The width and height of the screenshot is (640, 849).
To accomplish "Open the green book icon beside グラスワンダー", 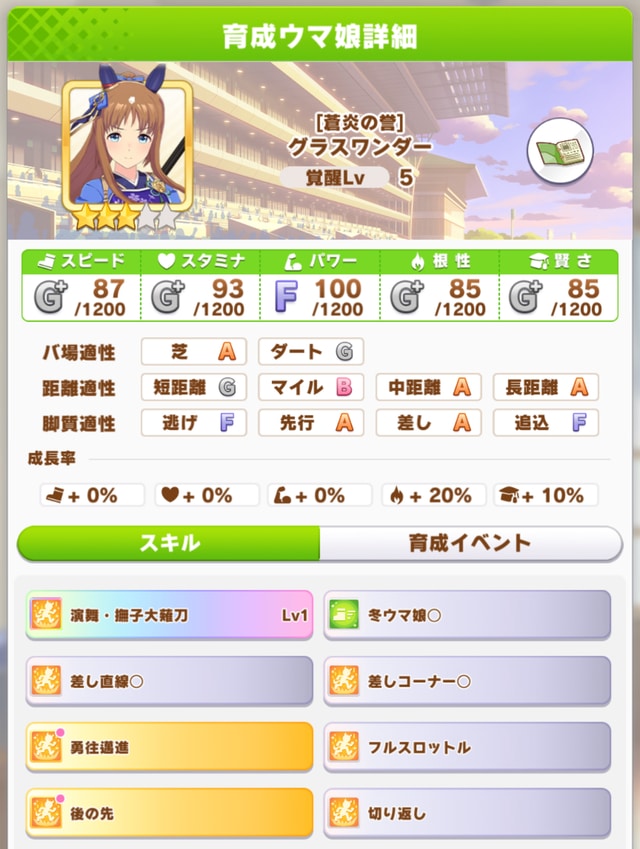I will pos(559,152).
